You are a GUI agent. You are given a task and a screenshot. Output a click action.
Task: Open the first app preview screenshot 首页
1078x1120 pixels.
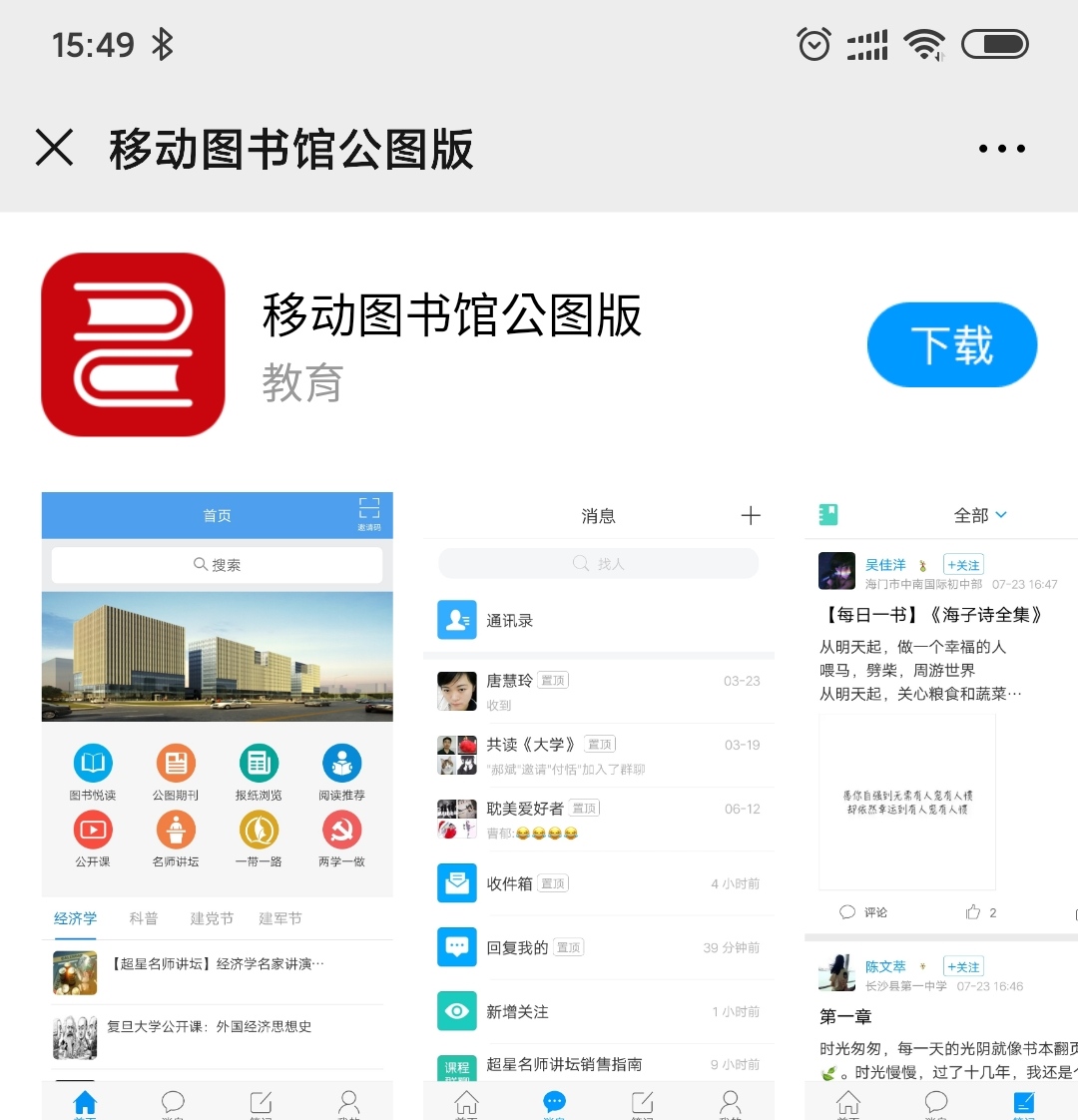pyautogui.click(x=217, y=804)
